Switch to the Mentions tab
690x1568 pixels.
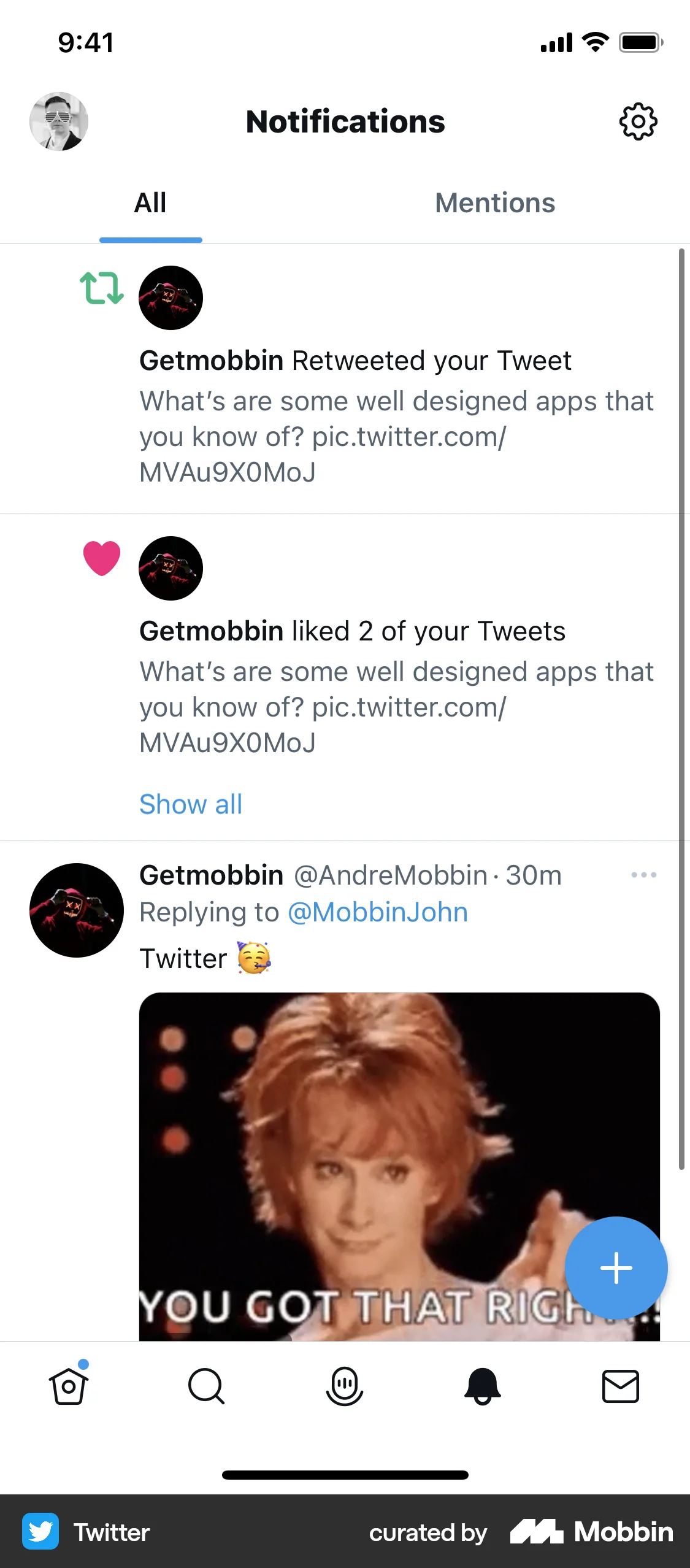click(494, 203)
